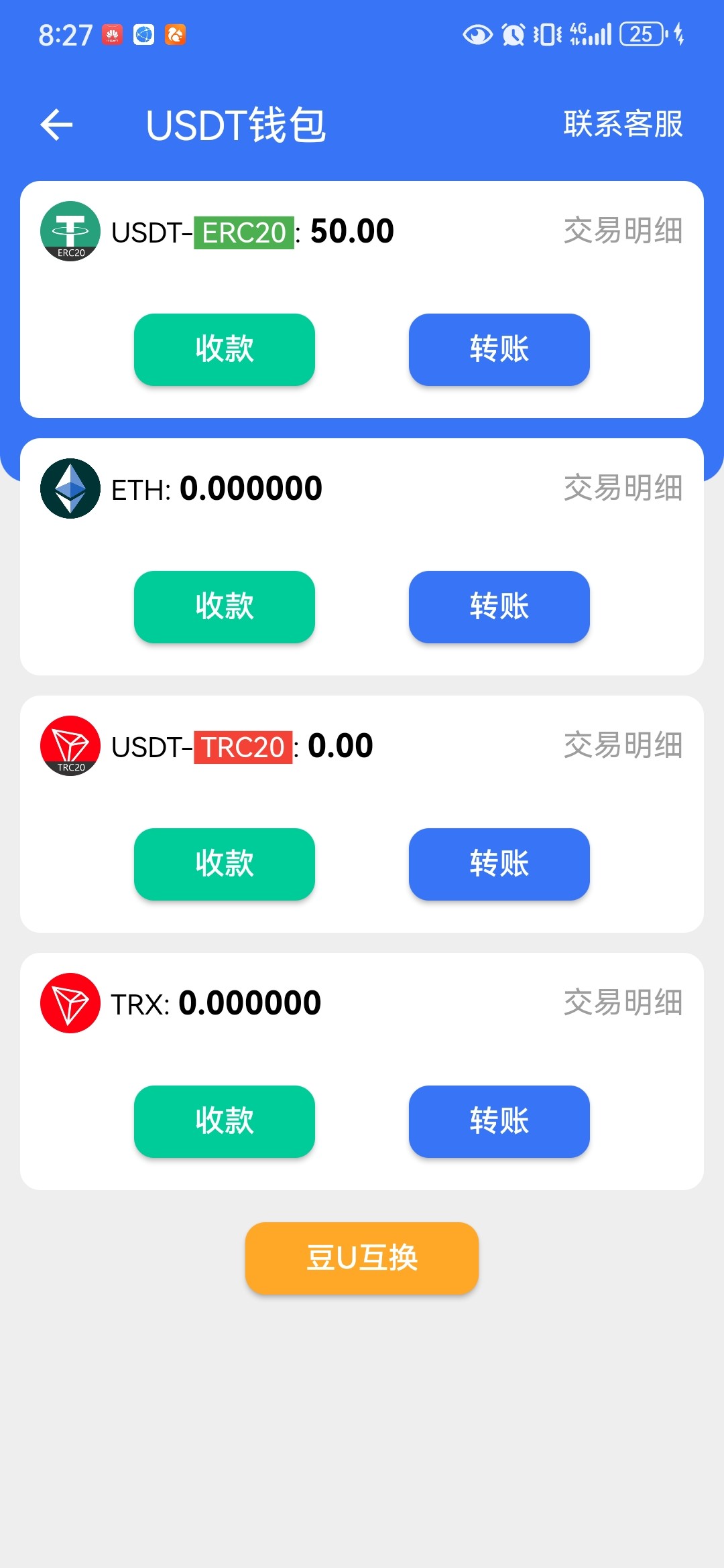
Task: Tap 转账 for USDT-ERC20
Action: pyautogui.click(x=499, y=350)
